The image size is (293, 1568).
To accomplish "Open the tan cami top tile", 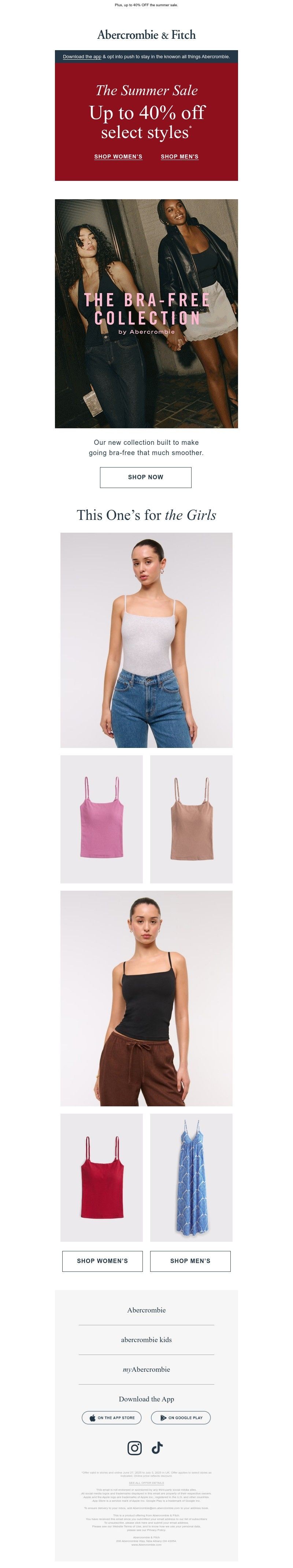I will pos(191,819).
